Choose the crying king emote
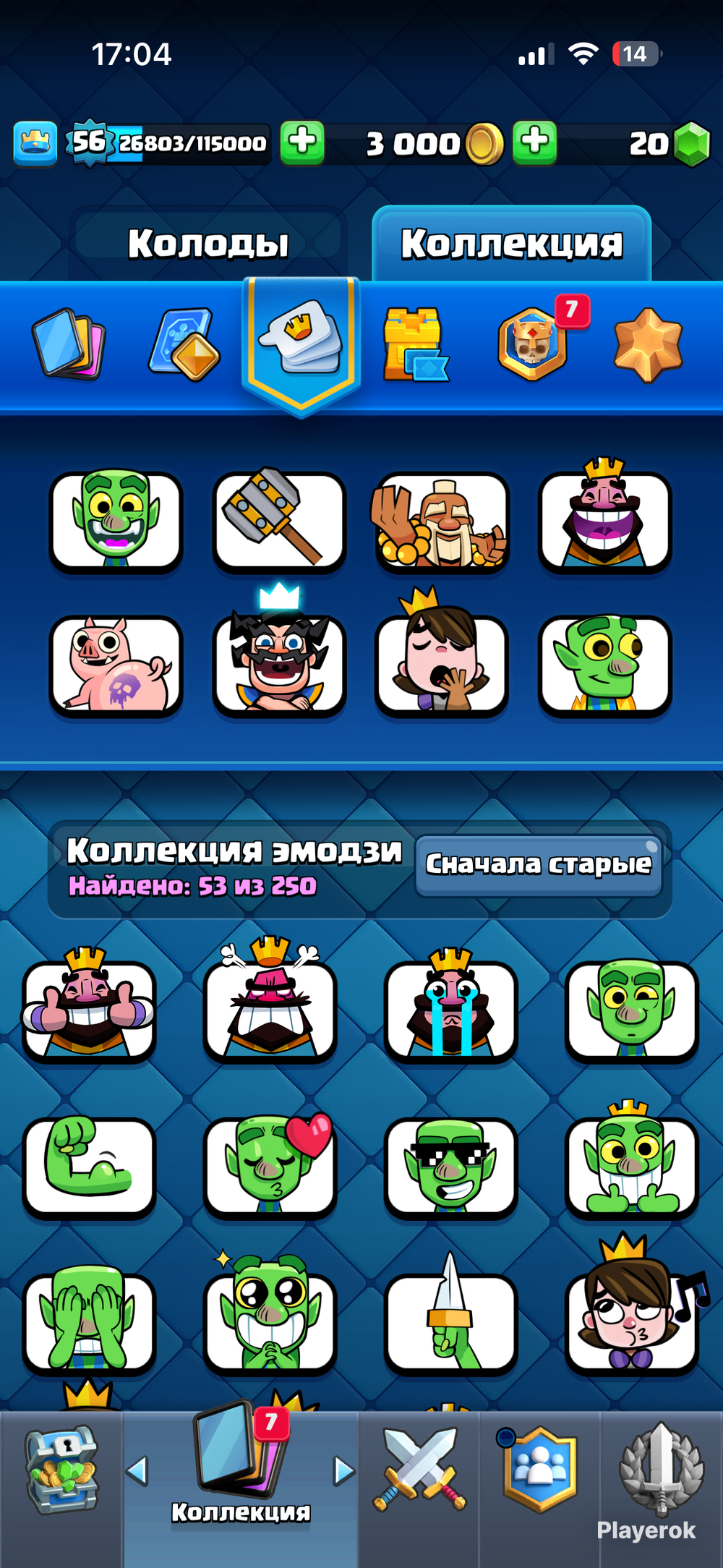 450,1010
